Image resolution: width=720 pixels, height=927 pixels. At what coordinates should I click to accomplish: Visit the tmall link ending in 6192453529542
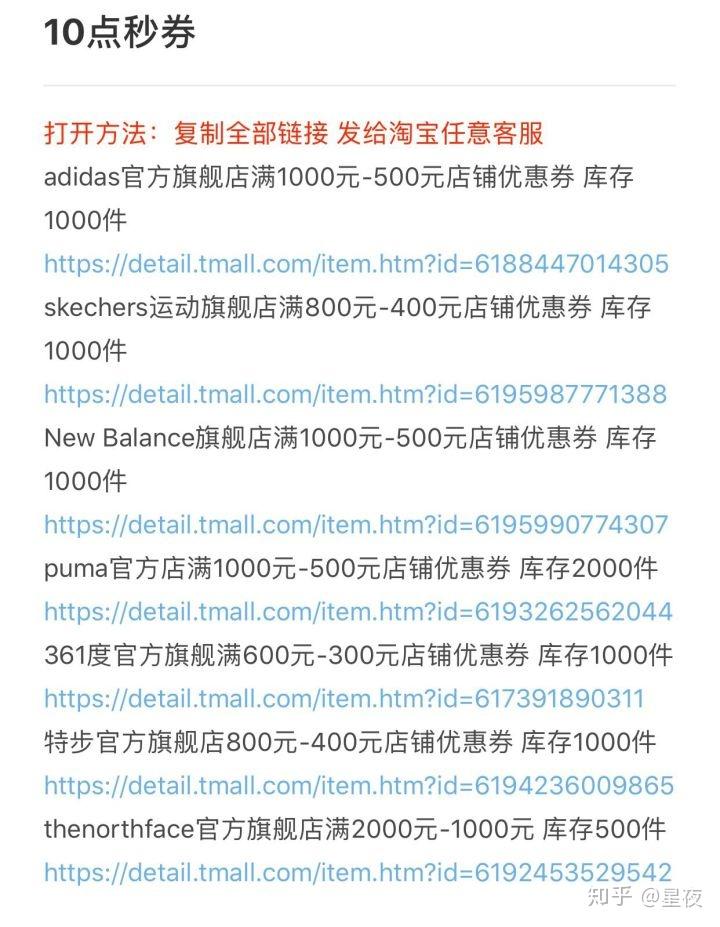[358, 872]
